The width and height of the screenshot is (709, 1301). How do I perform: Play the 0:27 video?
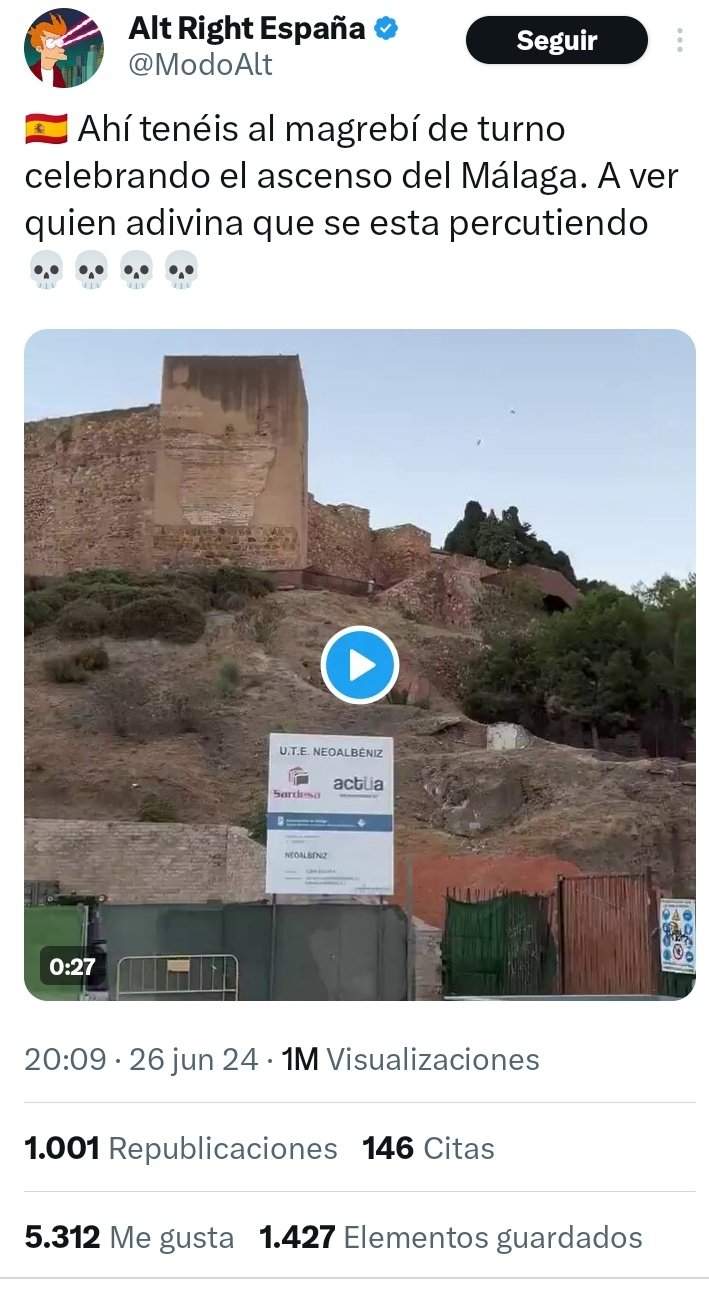360,665
